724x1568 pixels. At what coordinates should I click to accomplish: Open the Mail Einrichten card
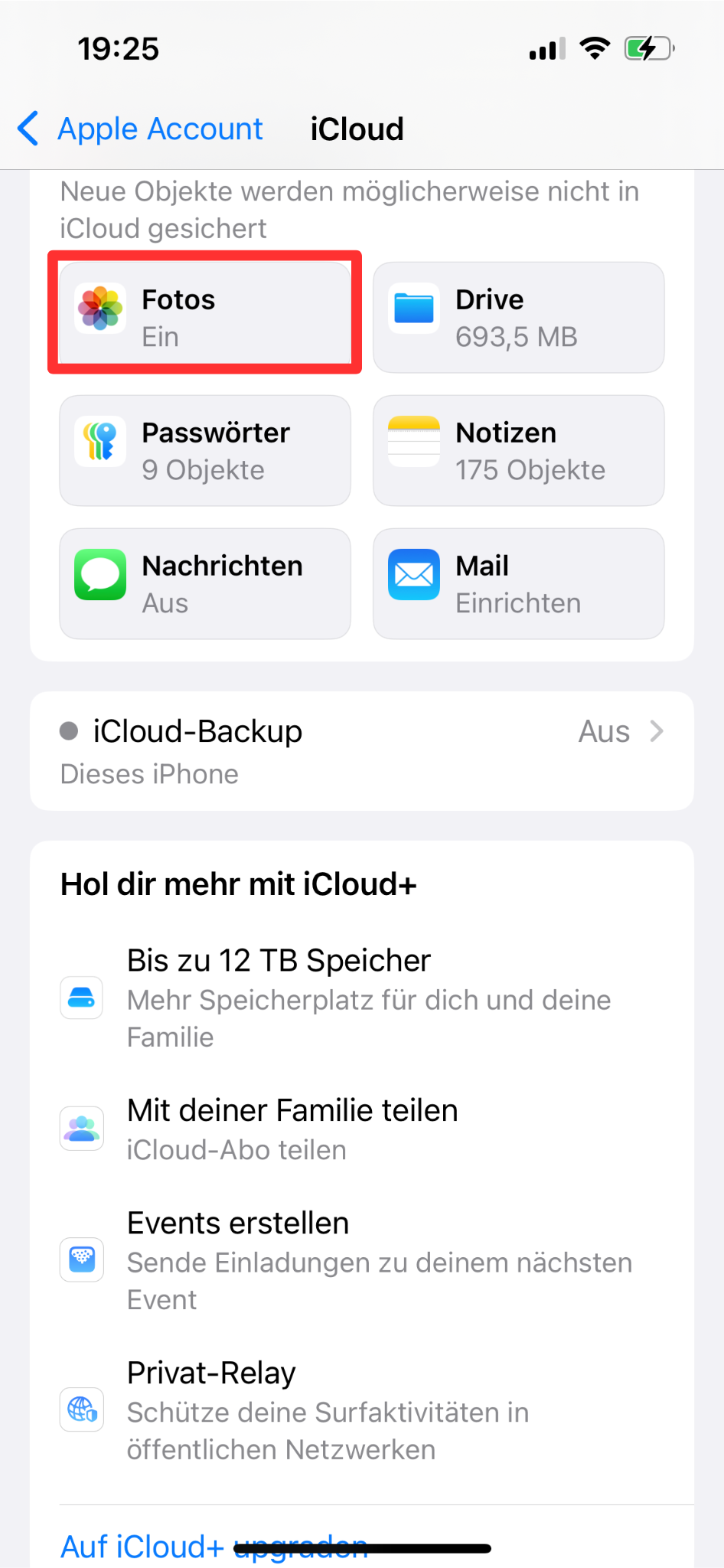click(x=518, y=583)
